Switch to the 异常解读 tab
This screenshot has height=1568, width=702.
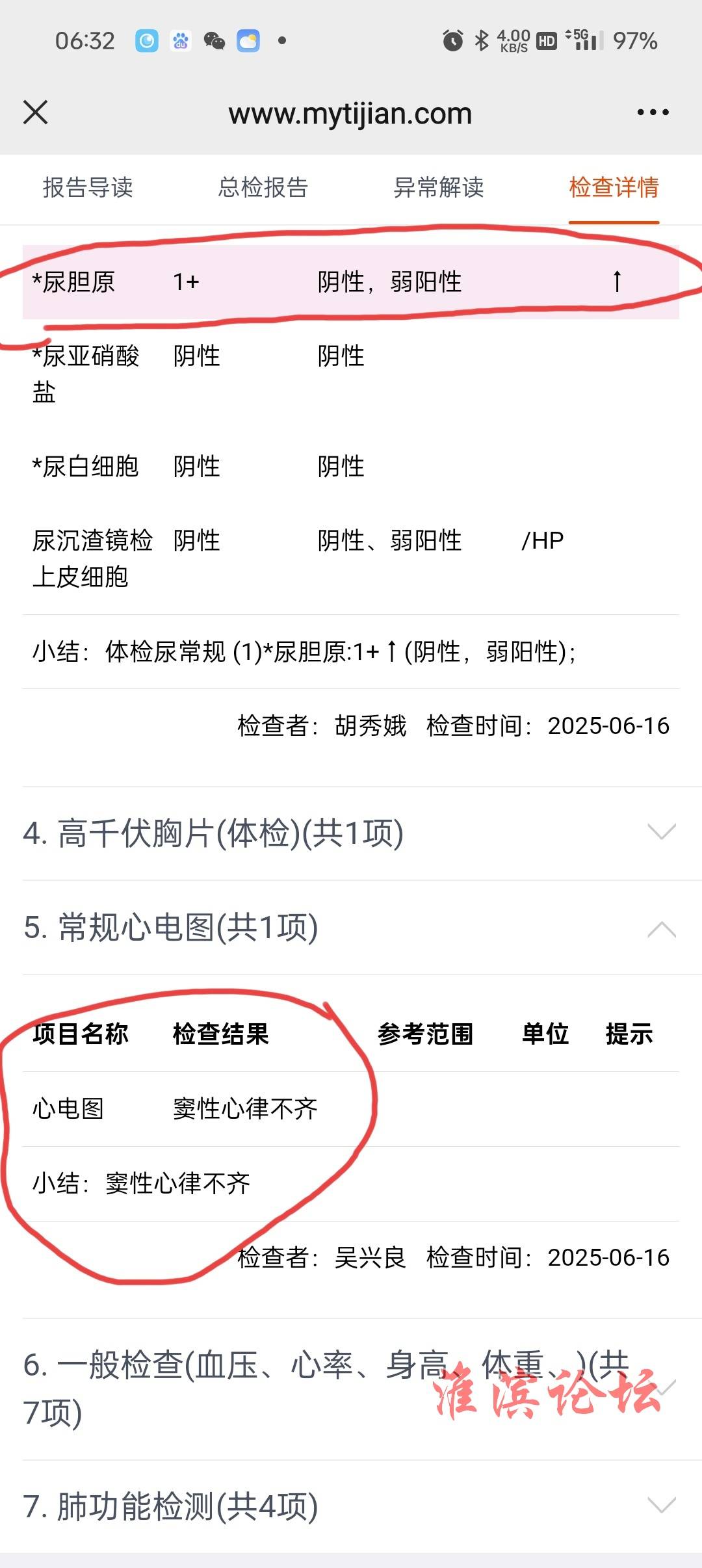tap(439, 187)
